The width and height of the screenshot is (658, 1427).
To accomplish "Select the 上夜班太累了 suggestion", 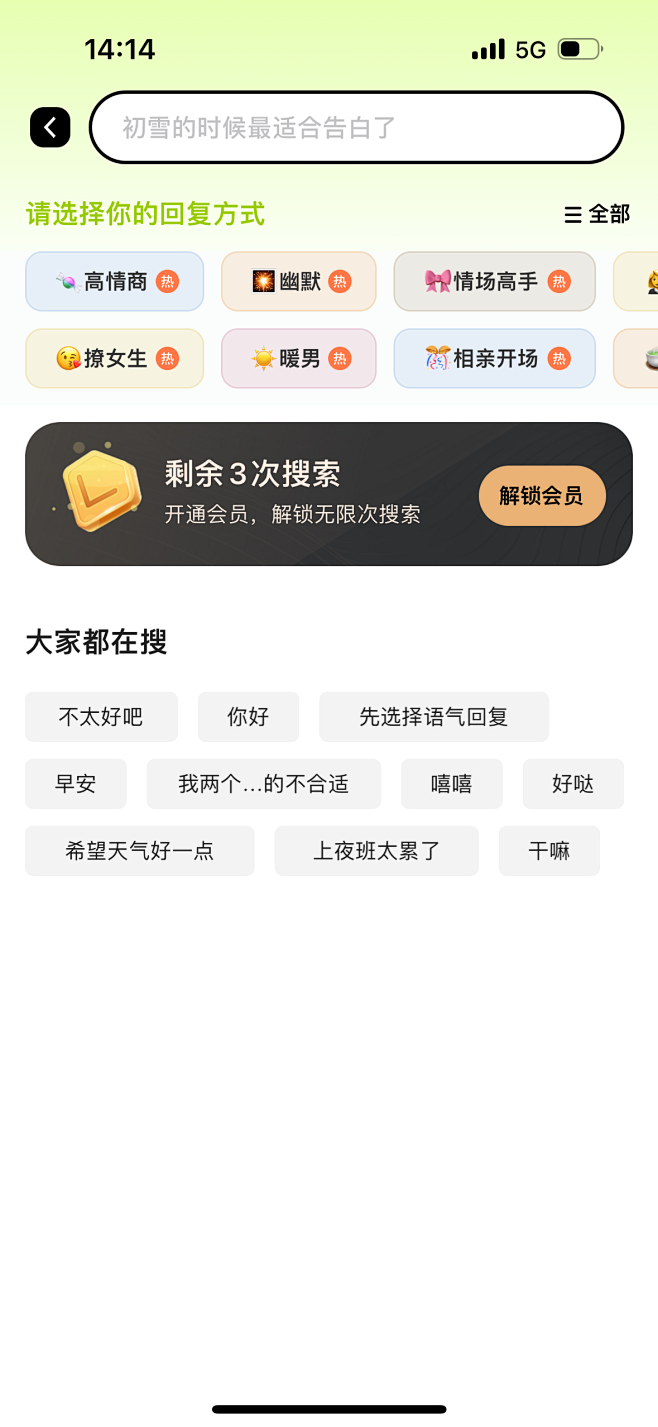I will click(377, 851).
